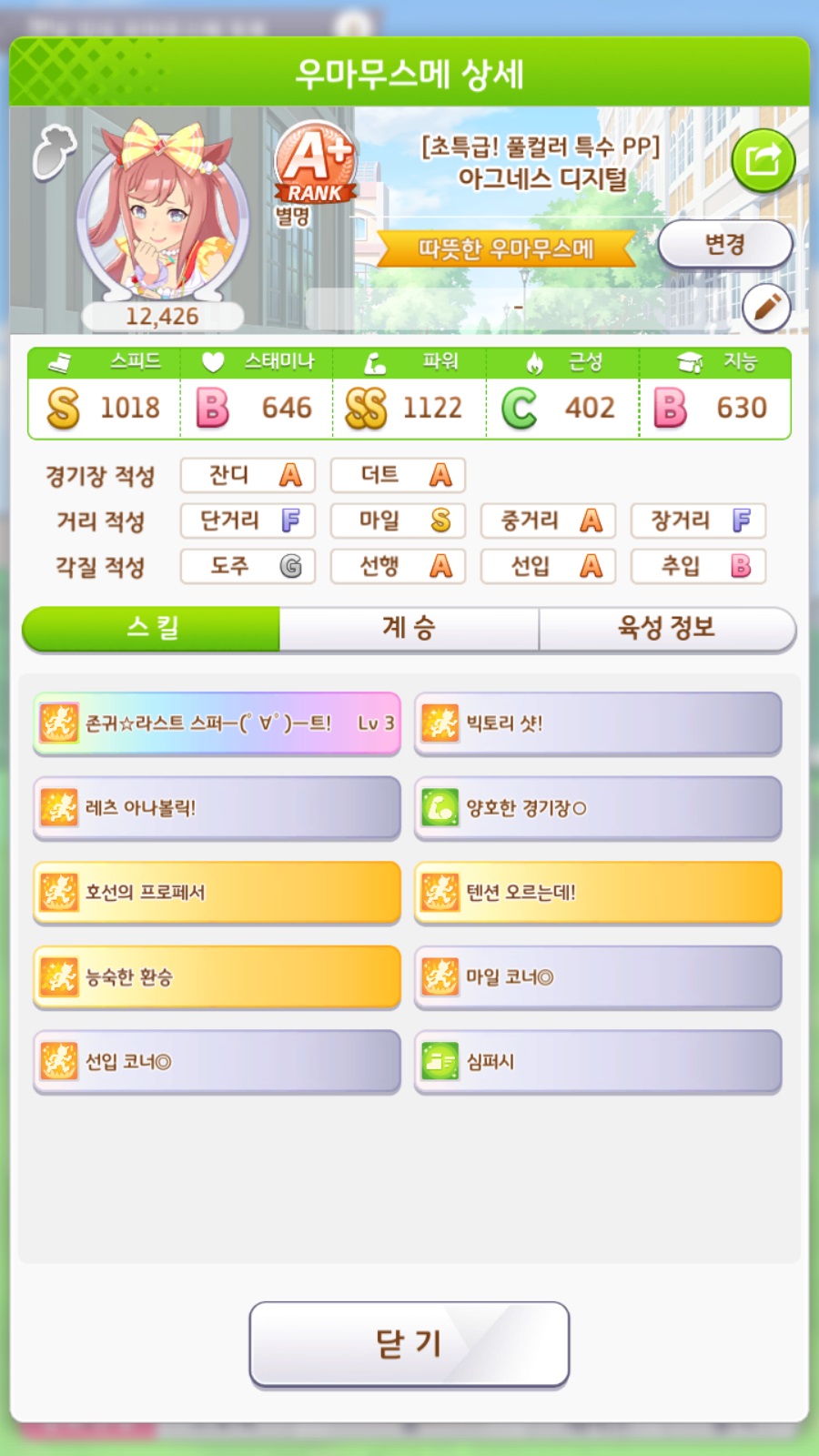The image size is (819, 1456).
Task: Open the 호선의 프로페서 skill info
Action: (x=217, y=892)
